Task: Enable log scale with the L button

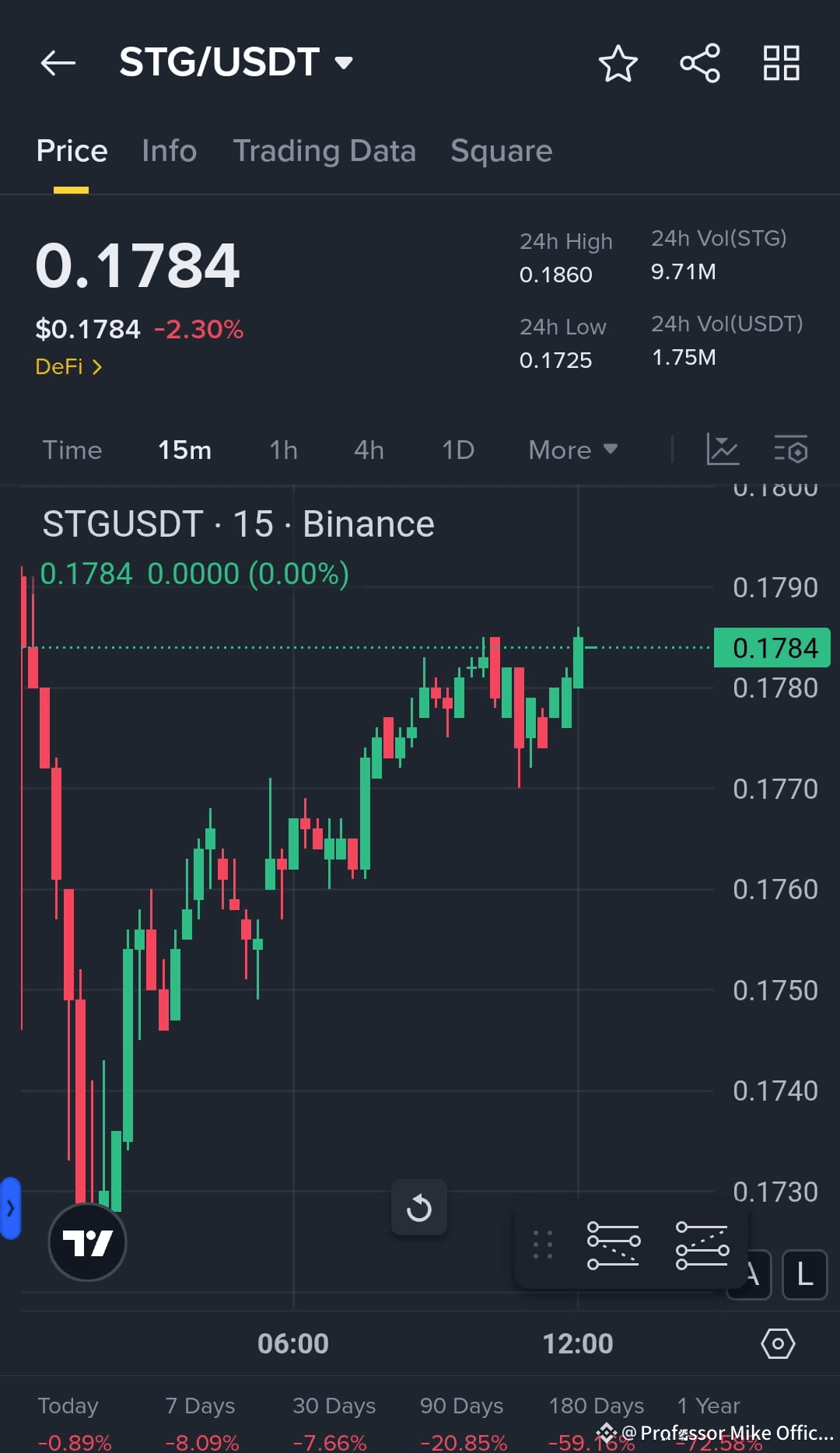Action: [804, 1275]
